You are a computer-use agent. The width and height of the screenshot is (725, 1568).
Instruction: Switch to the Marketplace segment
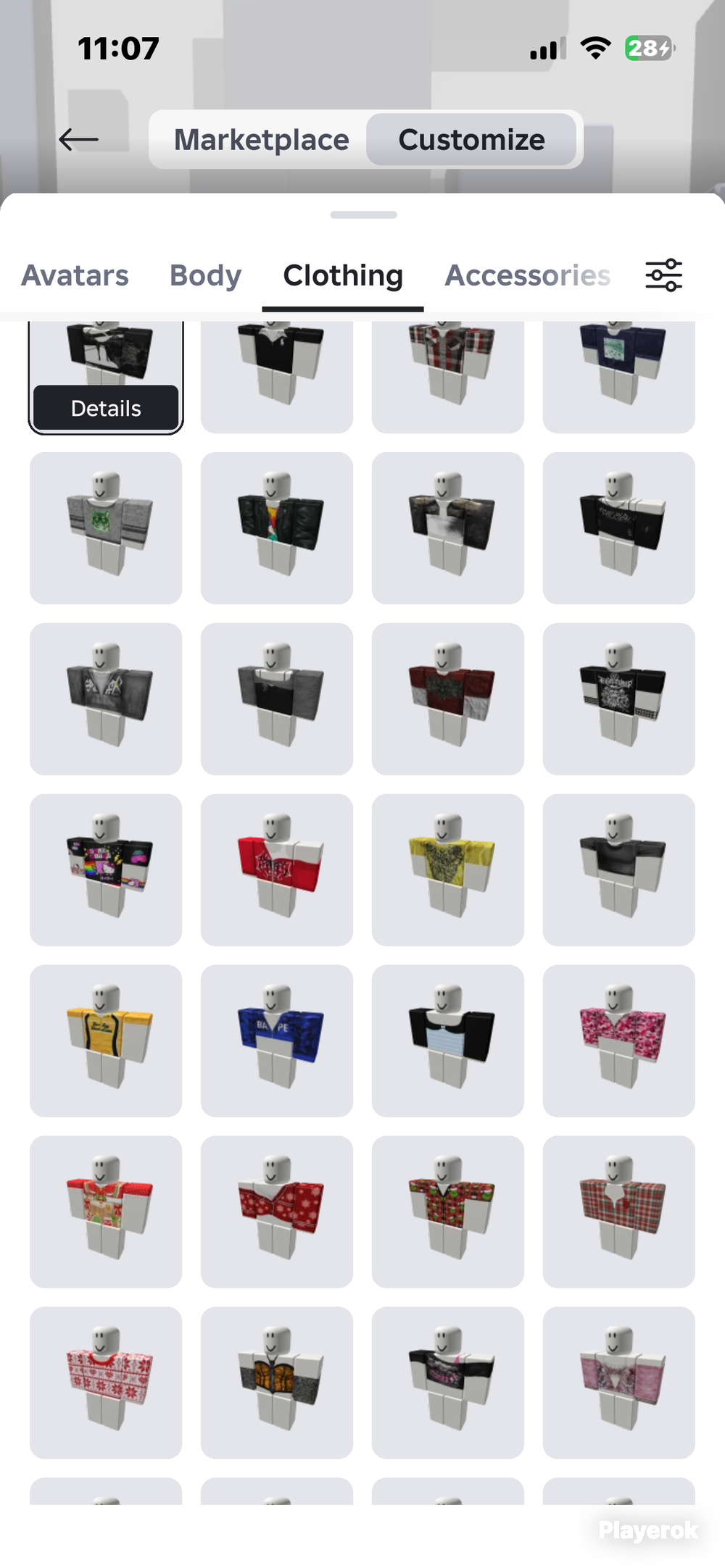(261, 139)
